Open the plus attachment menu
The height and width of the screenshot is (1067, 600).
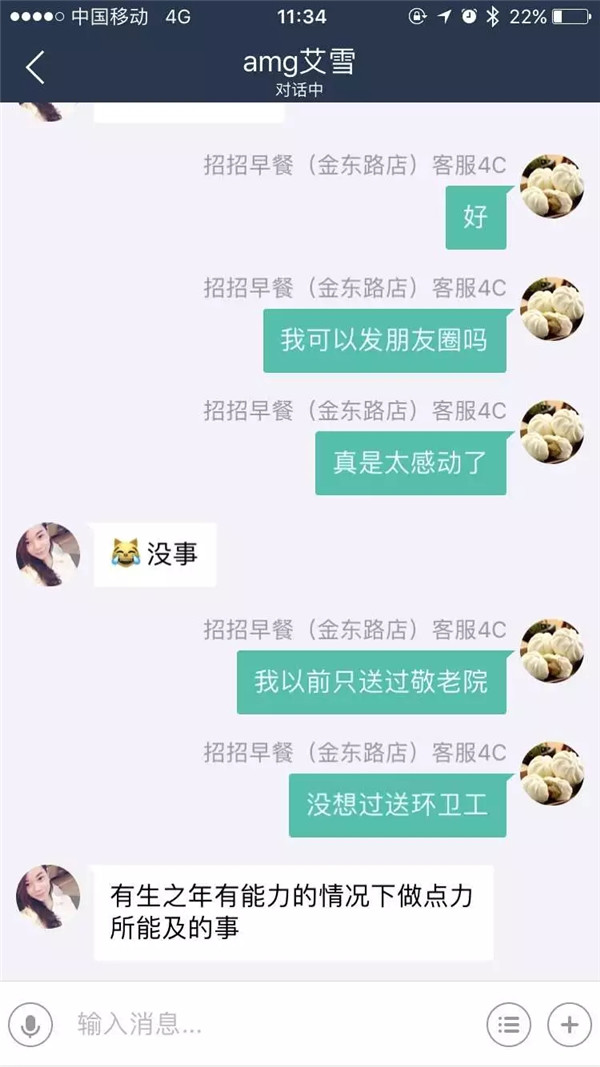tap(569, 1025)
